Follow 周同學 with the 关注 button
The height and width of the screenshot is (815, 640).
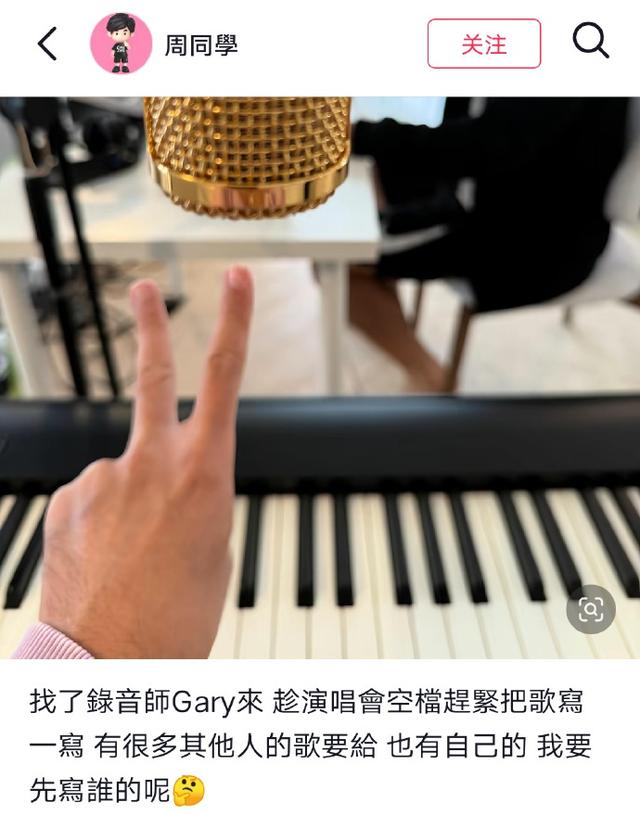(484, 44)
